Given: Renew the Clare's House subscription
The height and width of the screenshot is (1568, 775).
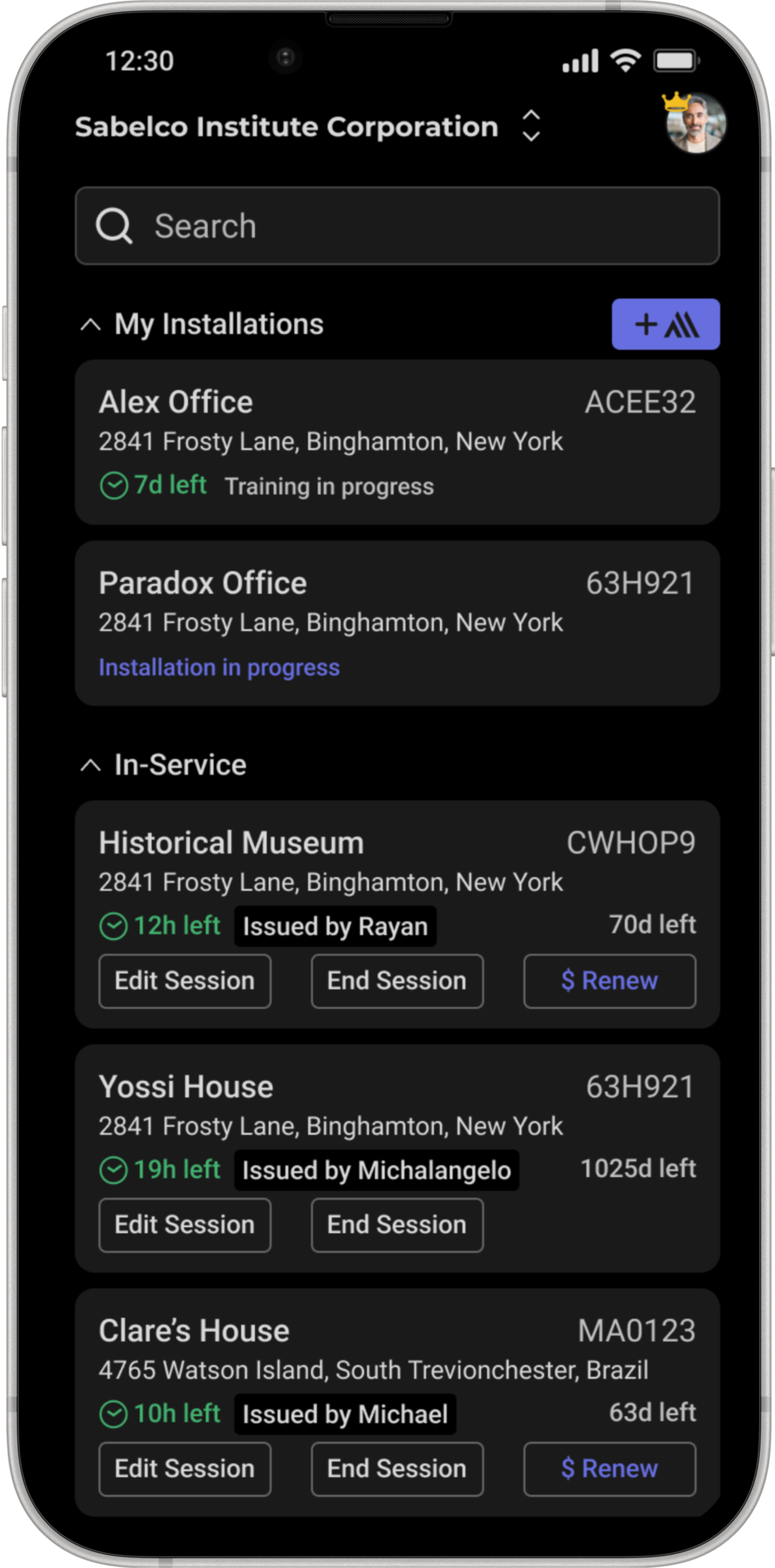Looking at the screenshot, I should (x=609, y=1469).
